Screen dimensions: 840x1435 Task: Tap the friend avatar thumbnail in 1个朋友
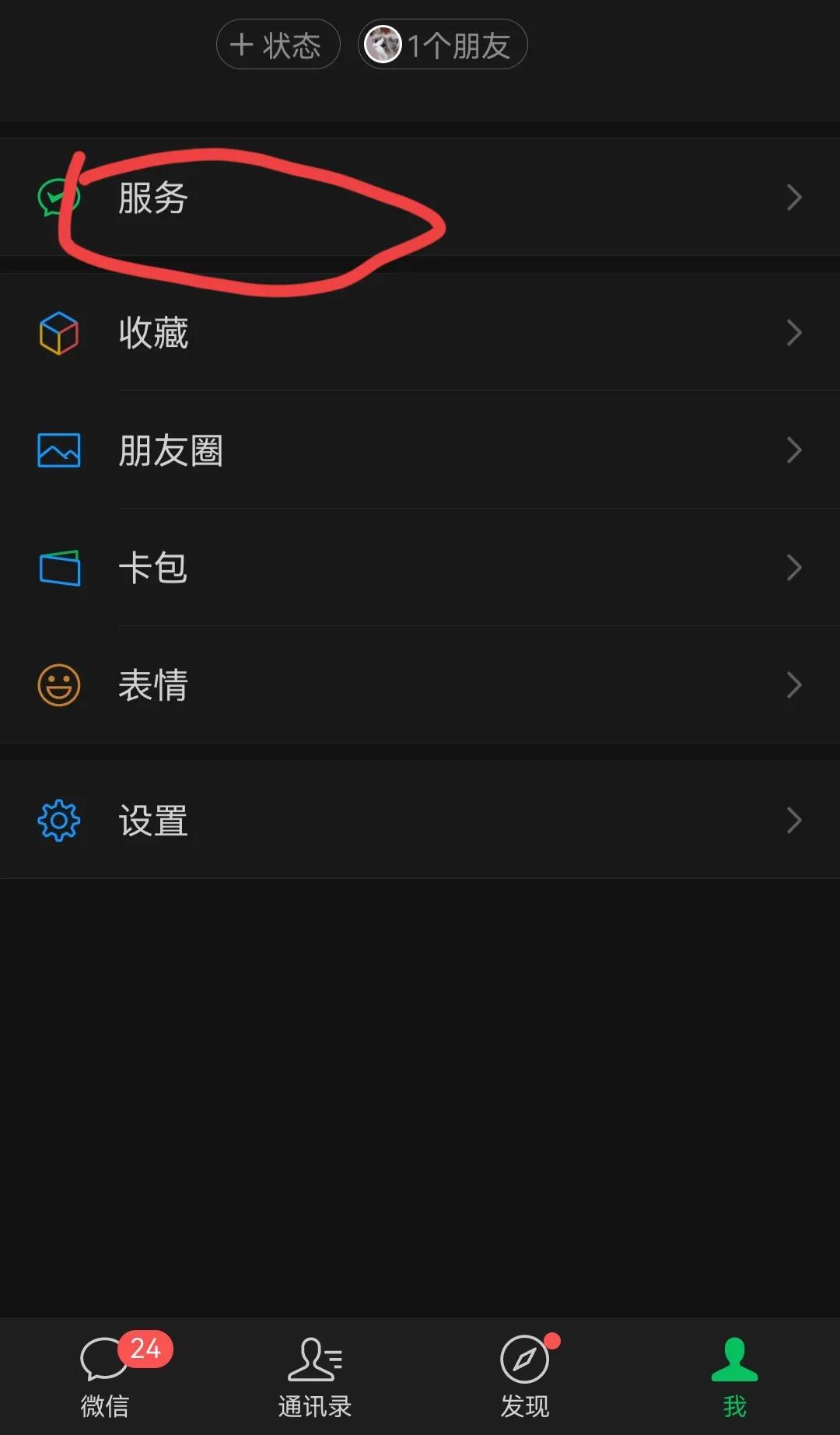(383, 44)
